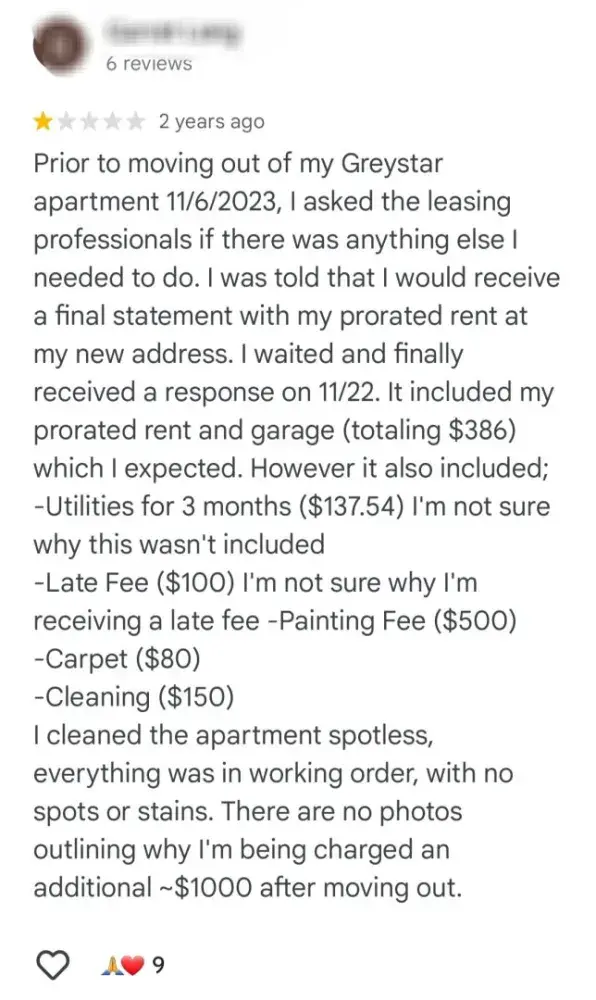The image size is (596, 1000).
Task: View the reactions on this review
Action: [x=131, y=966]
